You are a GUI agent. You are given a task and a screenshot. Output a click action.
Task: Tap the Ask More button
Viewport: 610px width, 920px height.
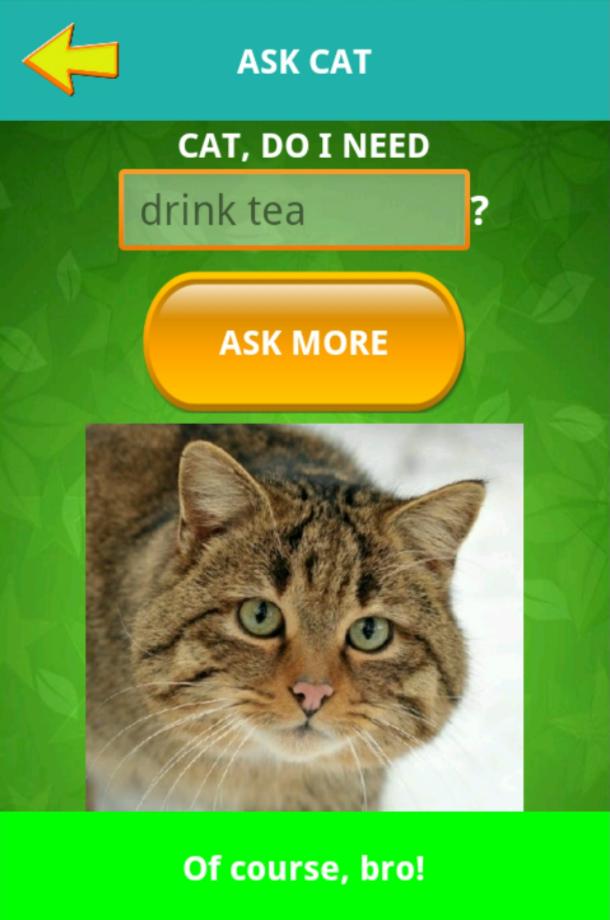point(304,342)
